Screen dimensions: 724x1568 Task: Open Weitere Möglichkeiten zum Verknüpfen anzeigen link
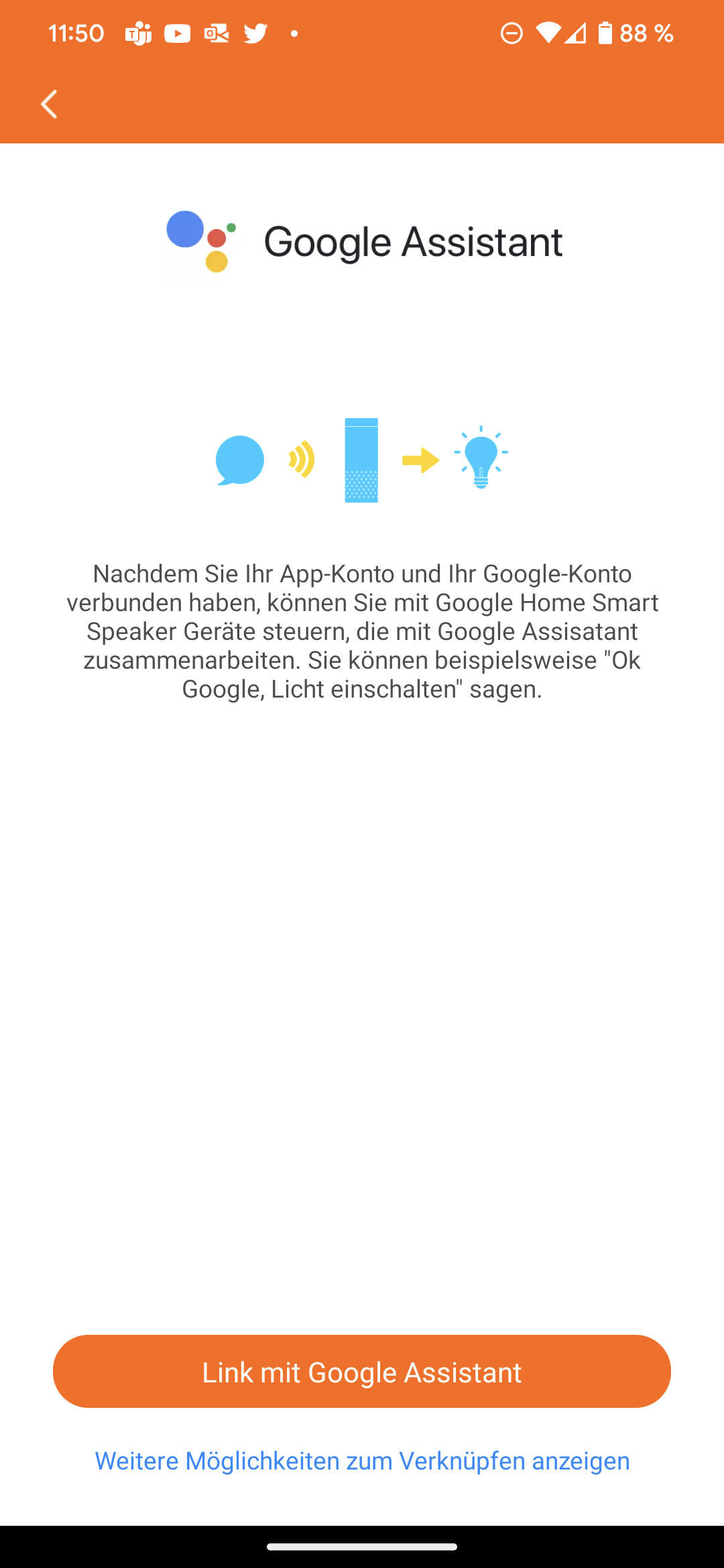pos(362,1461)
